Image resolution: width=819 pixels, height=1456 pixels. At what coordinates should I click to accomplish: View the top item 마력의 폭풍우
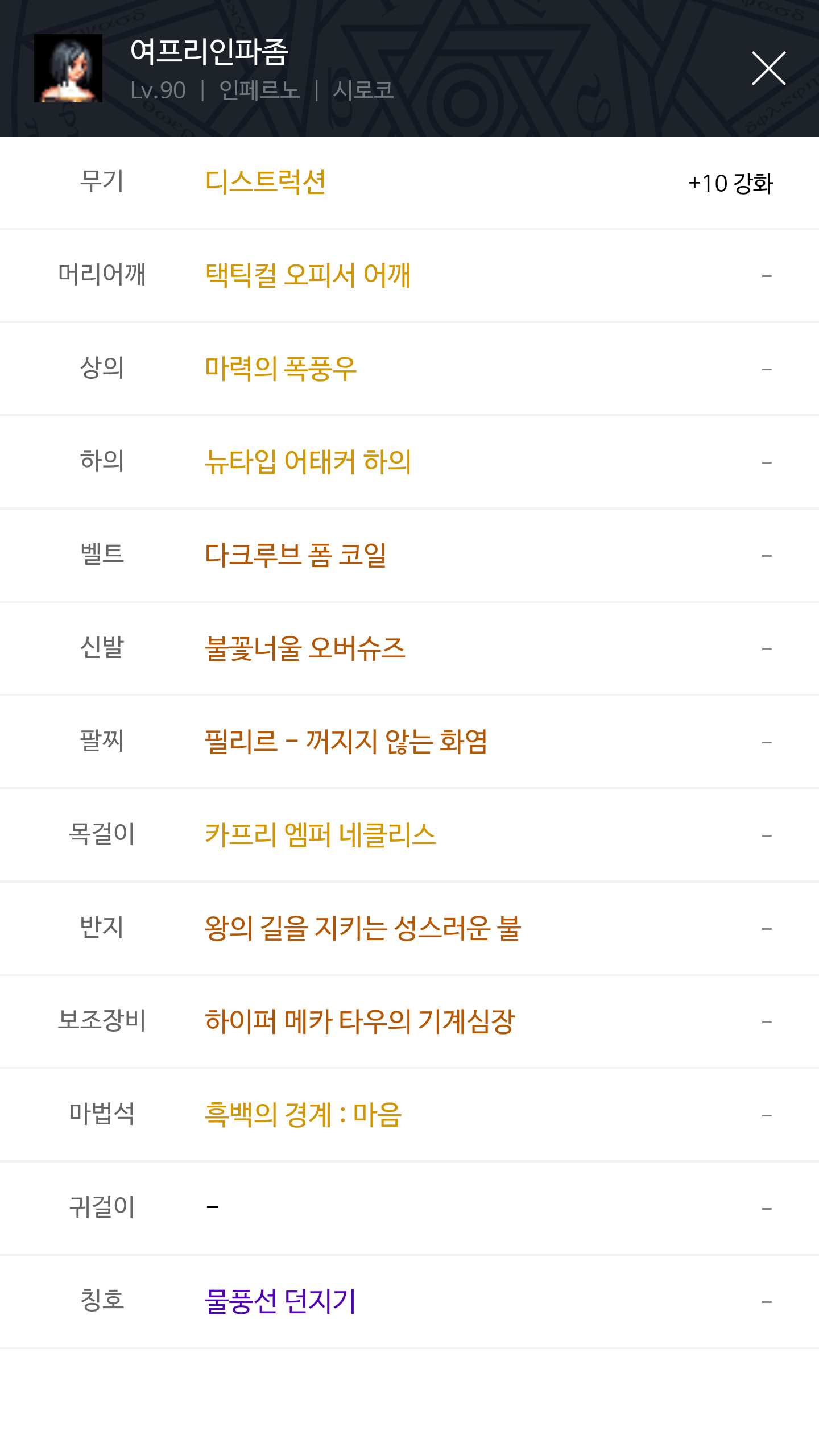(280, 369)
